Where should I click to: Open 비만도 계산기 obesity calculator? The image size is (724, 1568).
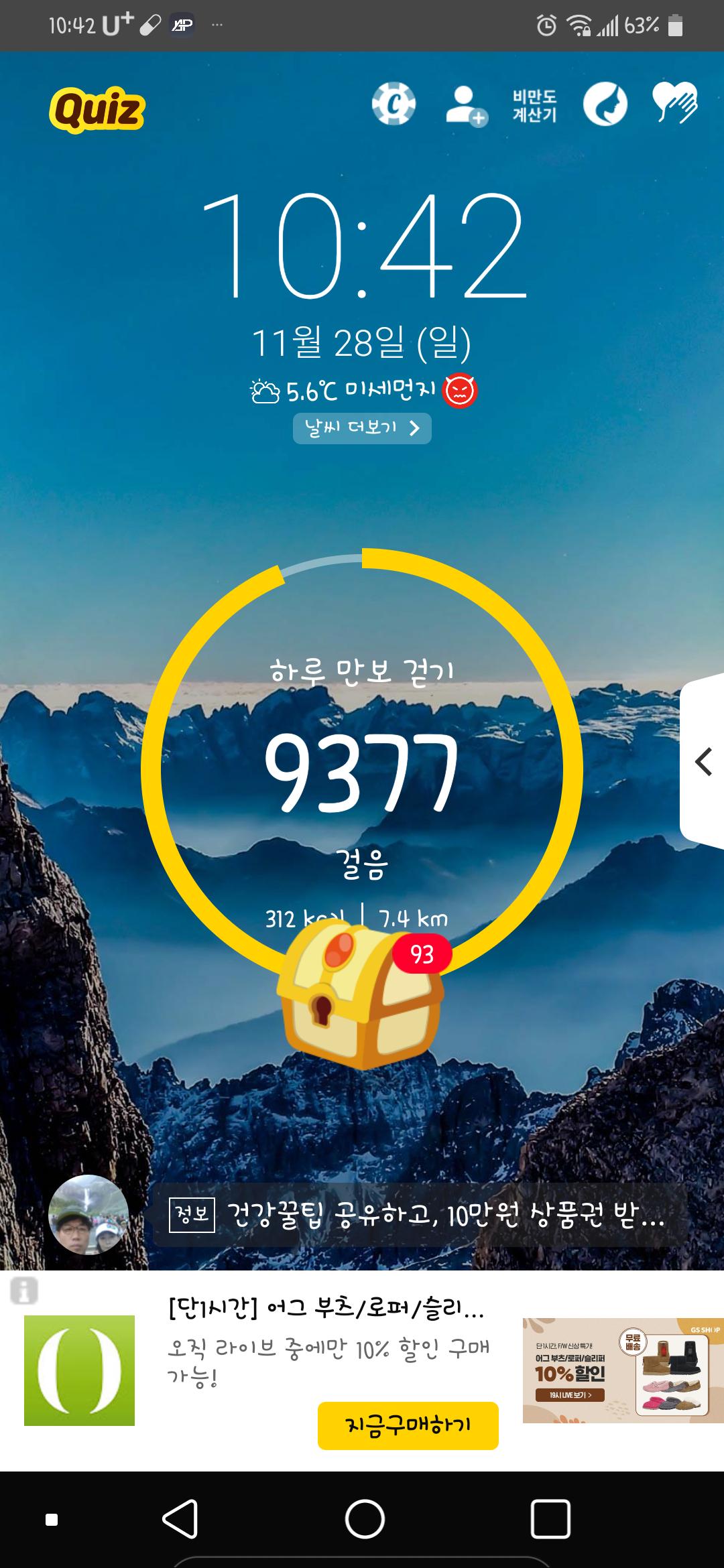(x=534, y=106)
